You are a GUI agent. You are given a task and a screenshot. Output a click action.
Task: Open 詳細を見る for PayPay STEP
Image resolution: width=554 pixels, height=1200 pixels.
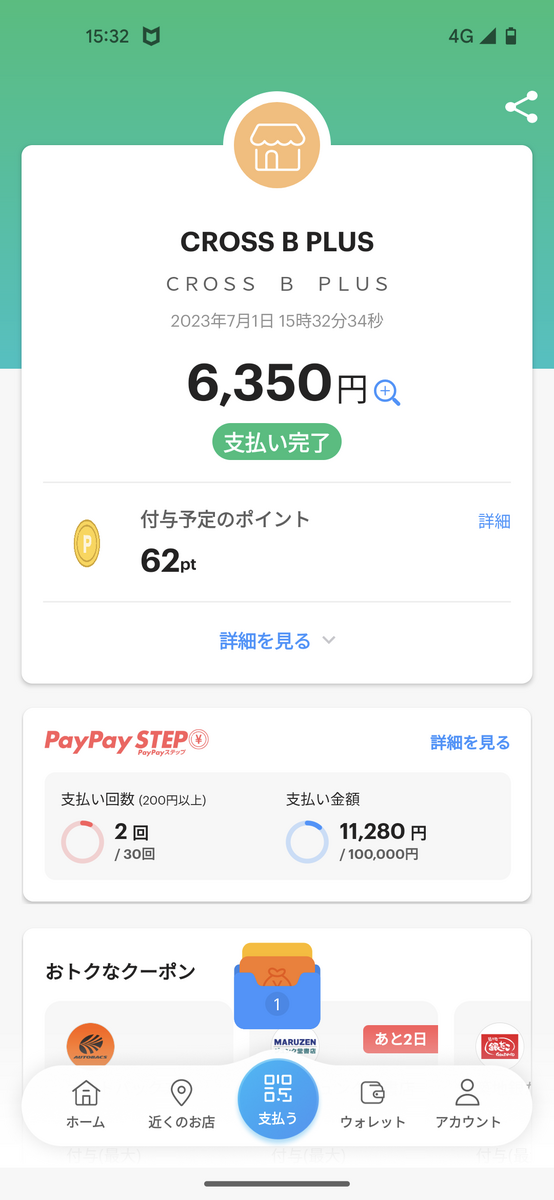coord(470,742)
